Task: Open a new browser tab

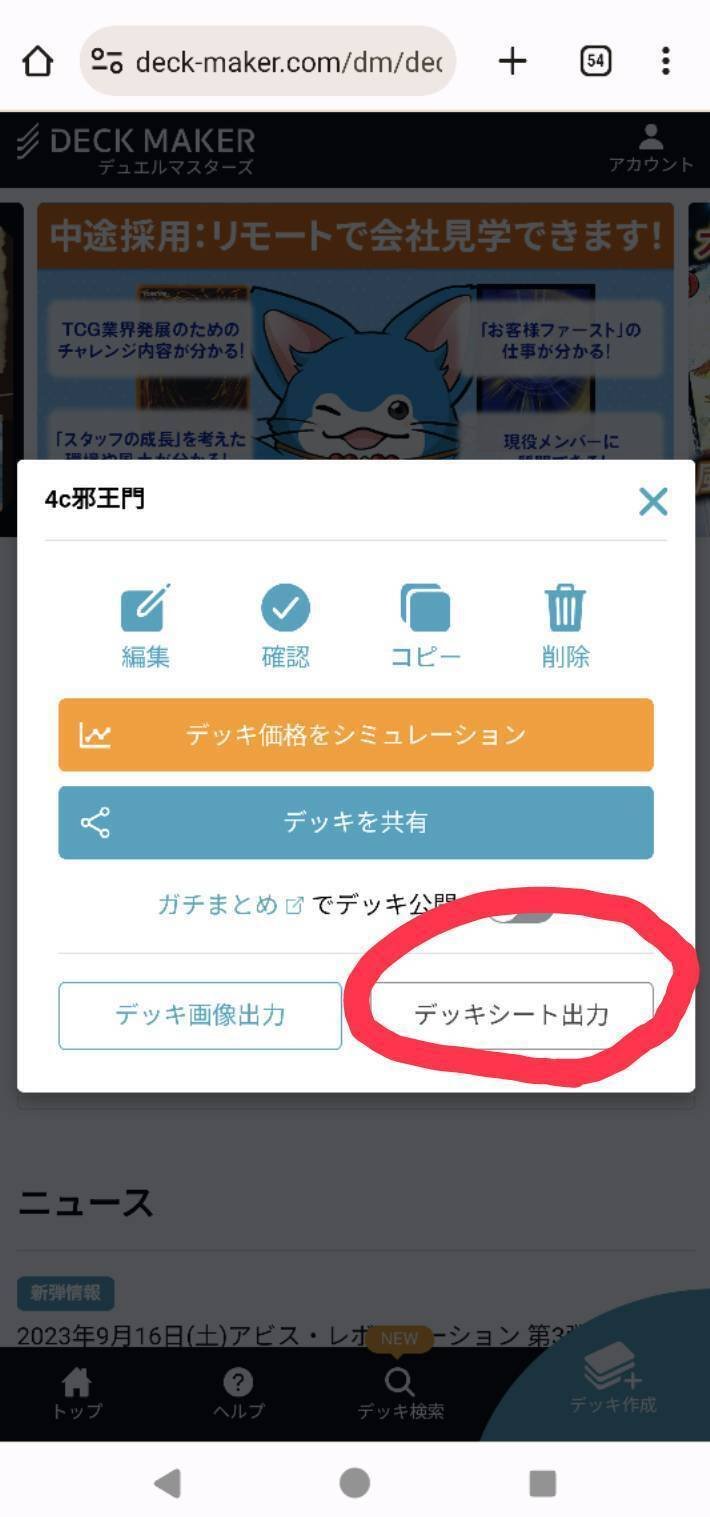Action: [512, 62]
